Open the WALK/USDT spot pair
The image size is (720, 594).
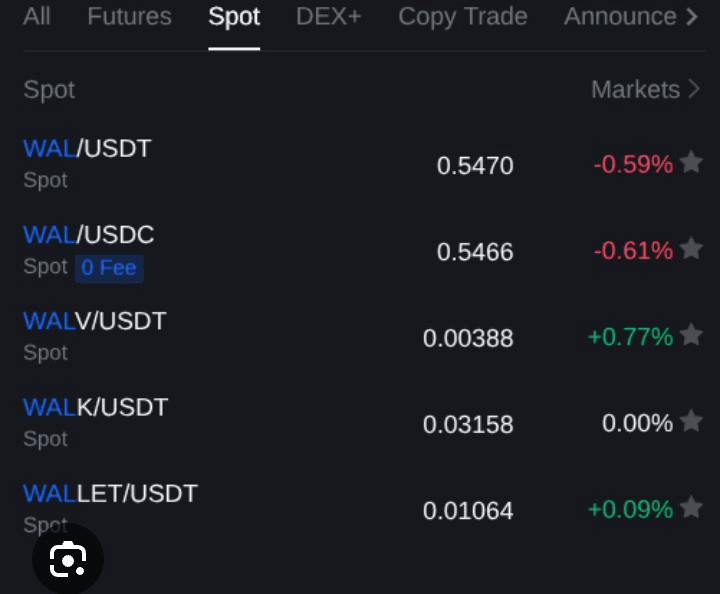[x=95, y=408]
